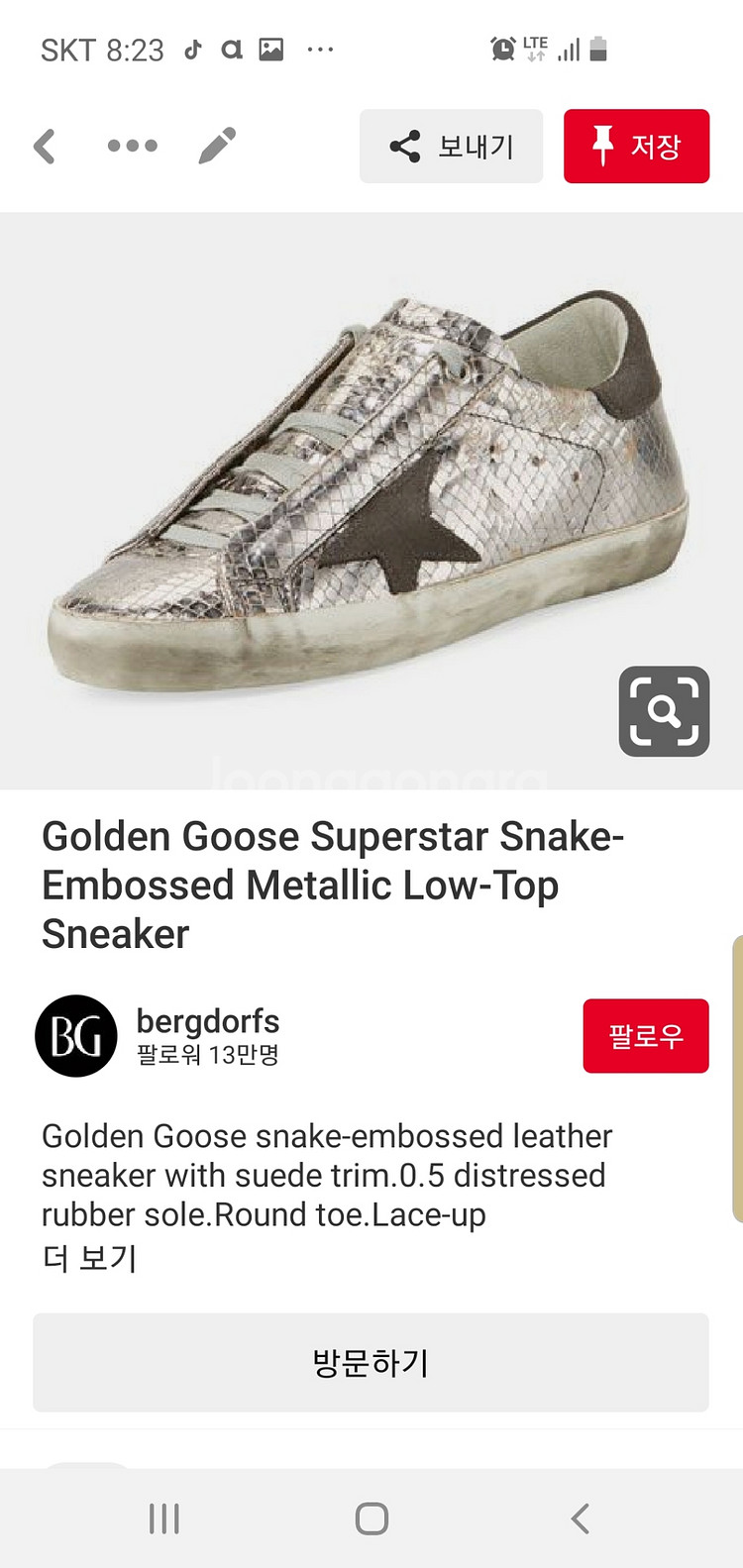Share the pin via 보내기 button
Screen dimensions: 743x1568
[x=451, y=147]
